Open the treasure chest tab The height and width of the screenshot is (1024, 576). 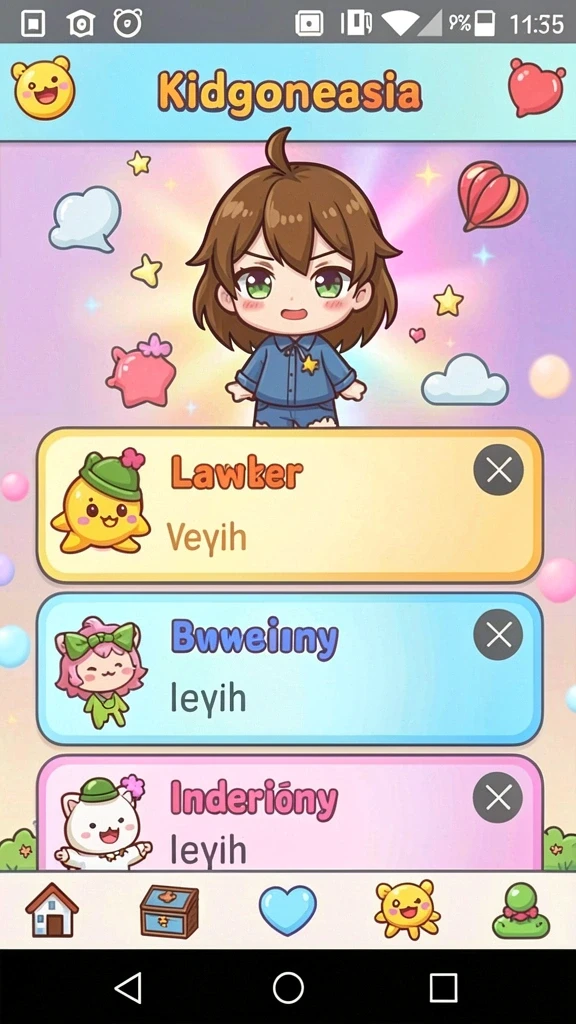(169, 912)
